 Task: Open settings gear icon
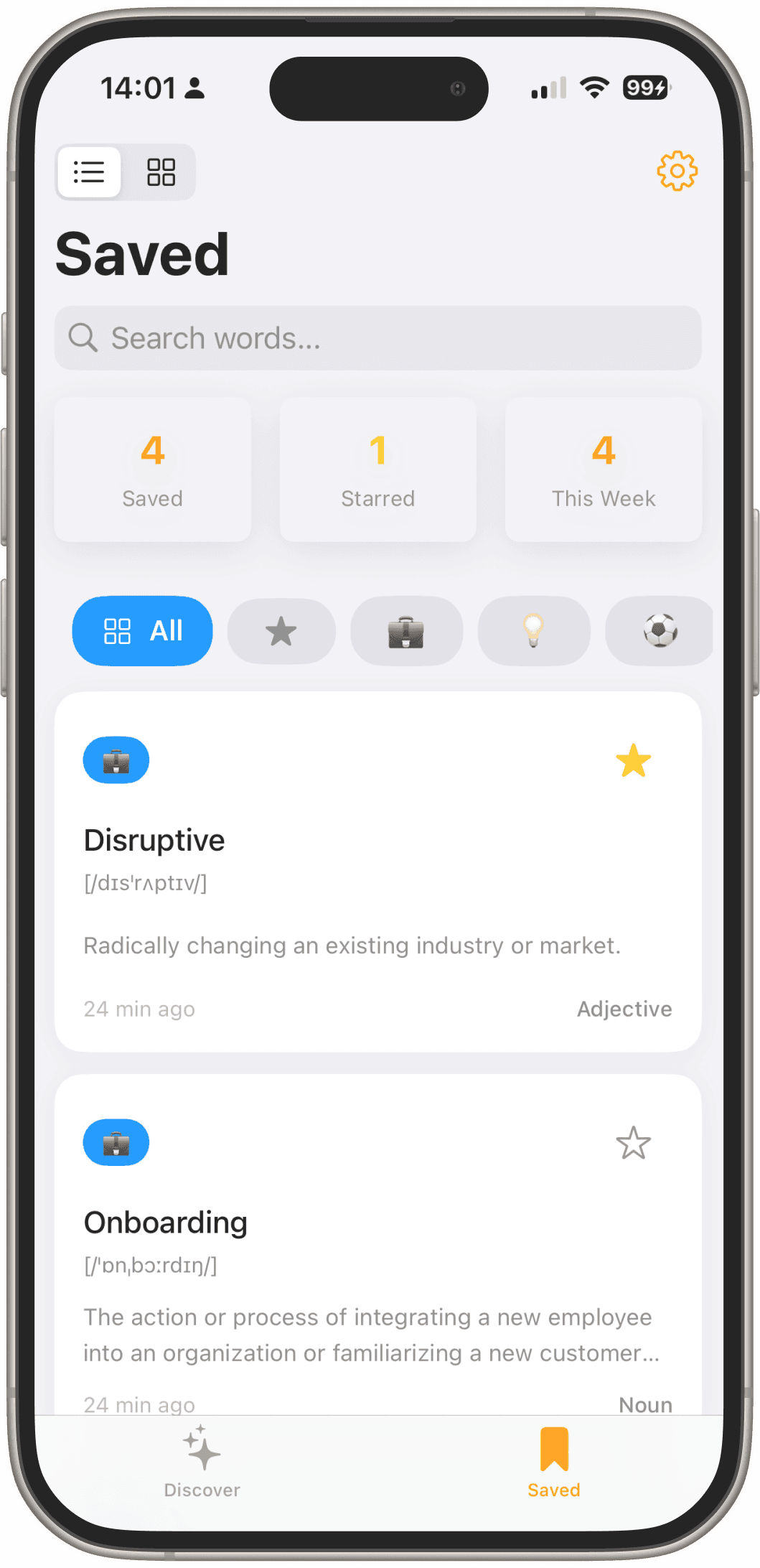(x=677, y=172)
